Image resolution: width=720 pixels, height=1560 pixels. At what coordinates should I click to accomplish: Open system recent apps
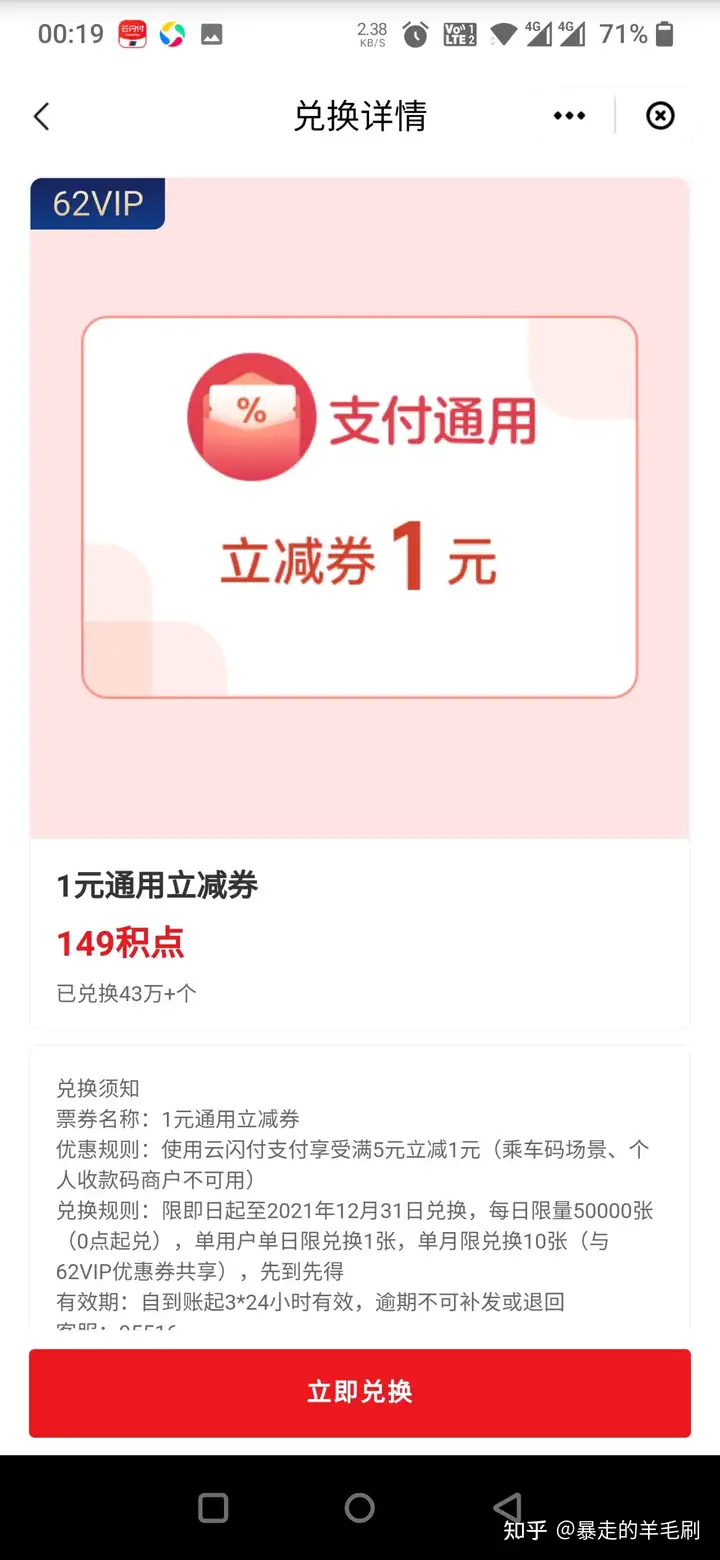click(x=213, y=1508)
